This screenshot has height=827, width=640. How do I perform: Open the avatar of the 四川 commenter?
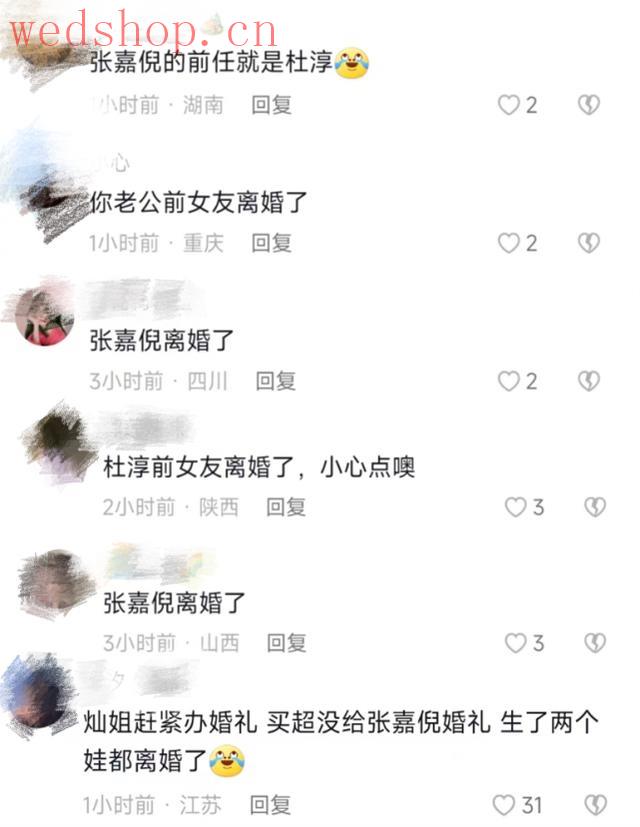click(x=47, y=315)
